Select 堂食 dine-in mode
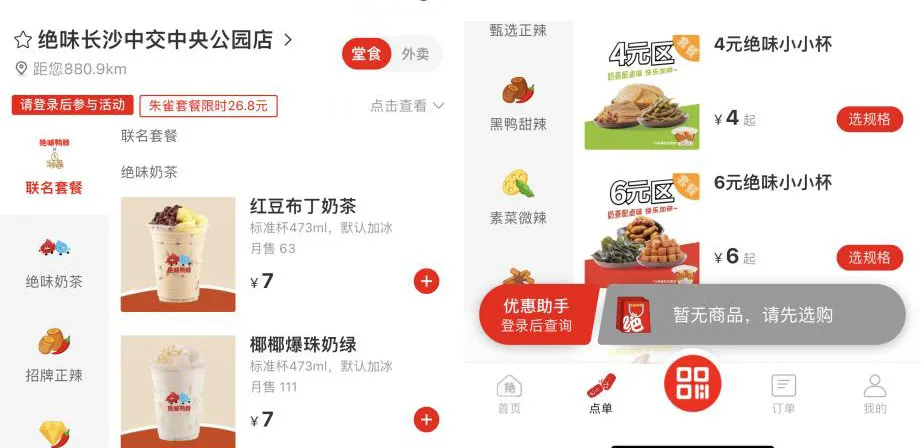This screenshot has width=921, height=448. (367, 54)
